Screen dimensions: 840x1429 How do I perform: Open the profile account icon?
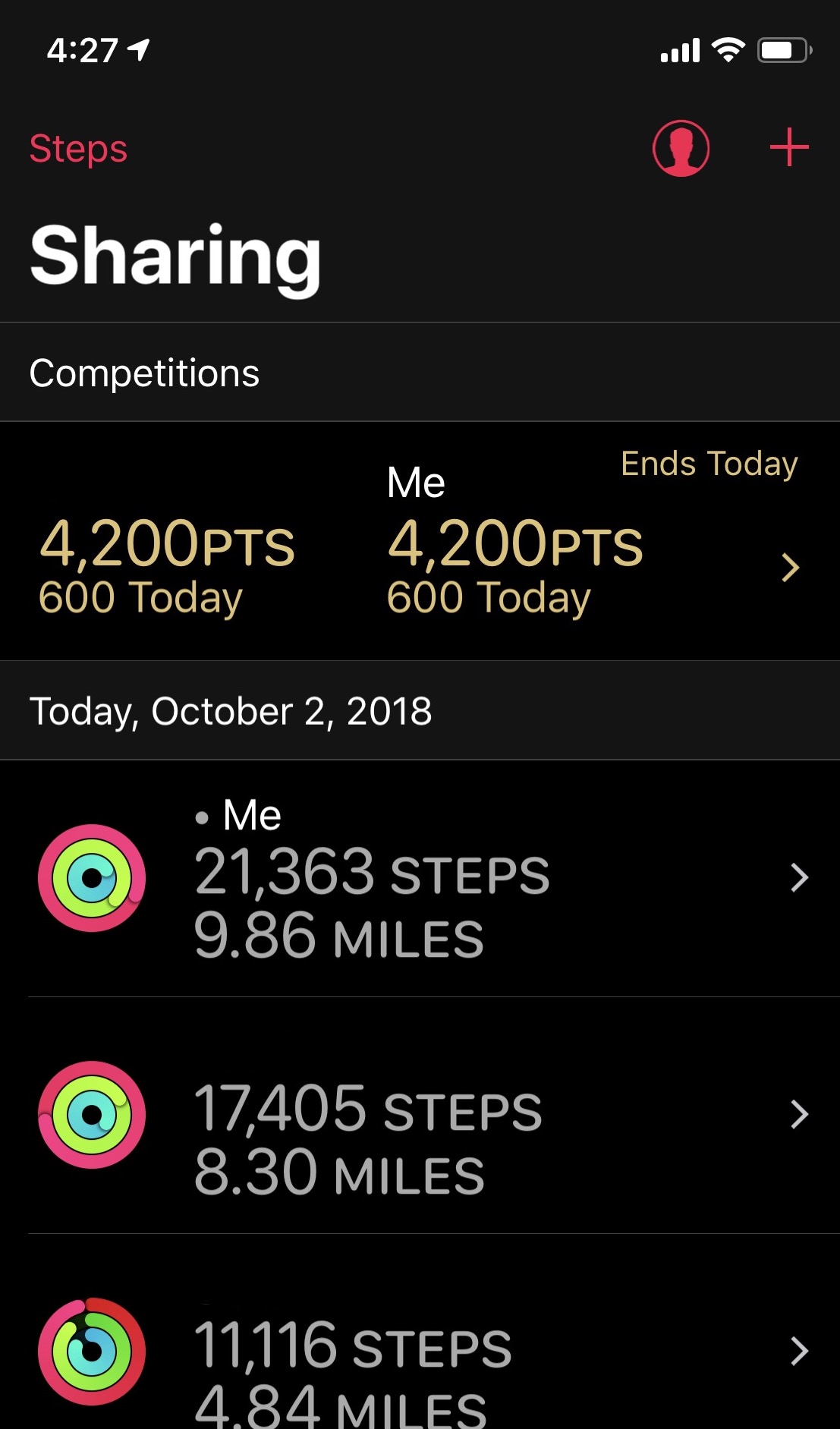681,149
